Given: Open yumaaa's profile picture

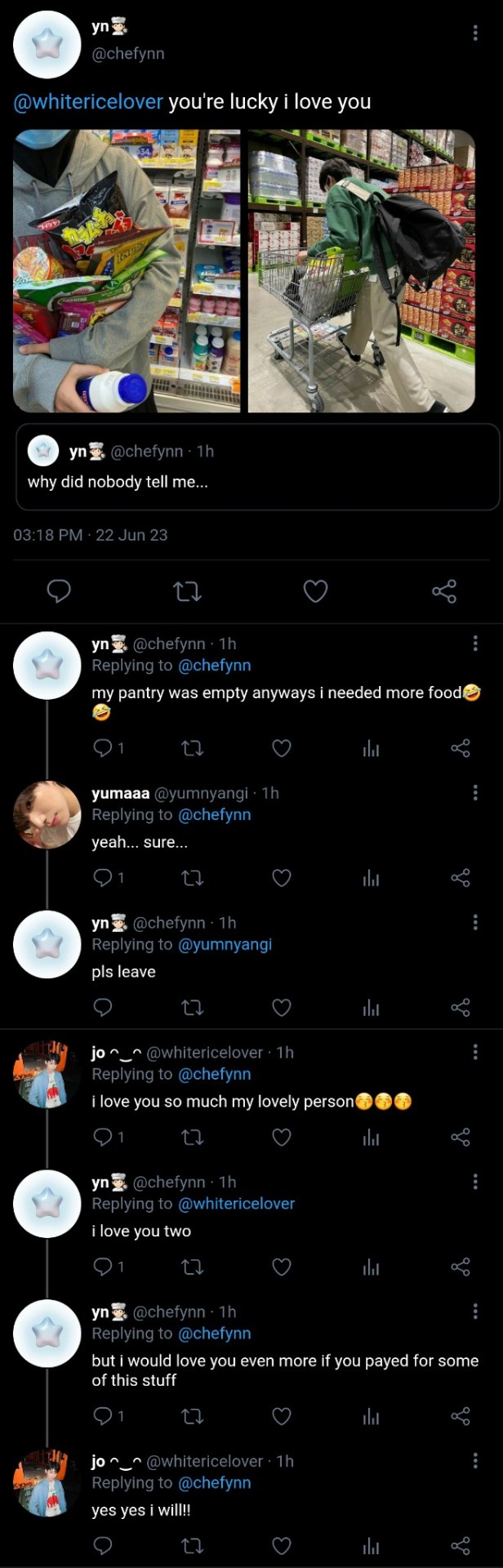Looking at the screenshot, I should click(47, 814).
